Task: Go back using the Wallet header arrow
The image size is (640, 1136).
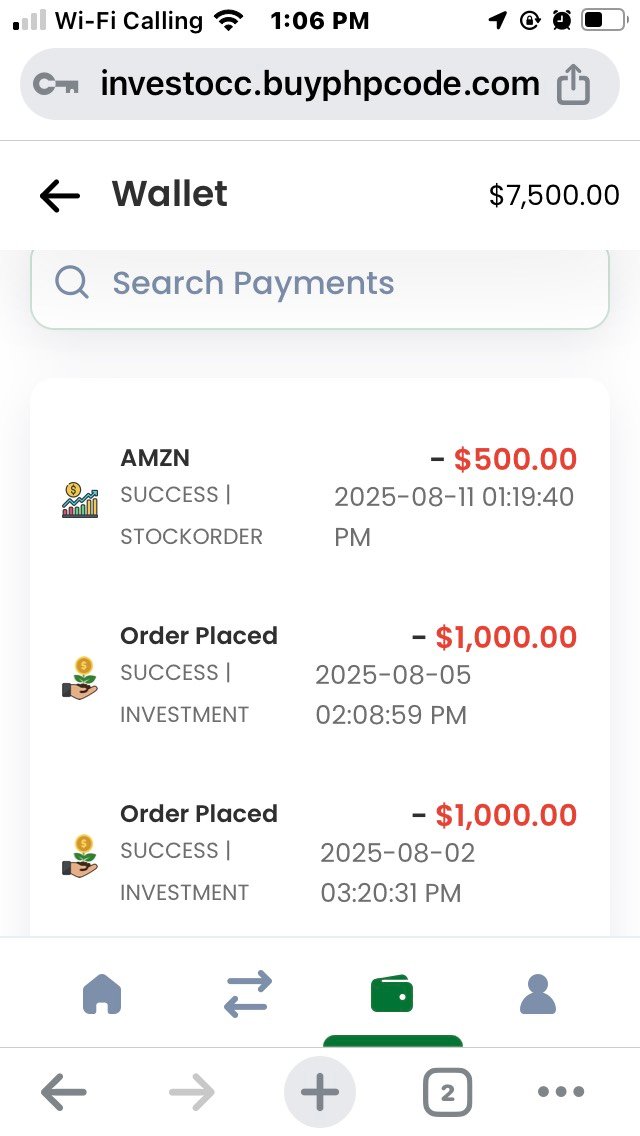Action: (59, 195)
